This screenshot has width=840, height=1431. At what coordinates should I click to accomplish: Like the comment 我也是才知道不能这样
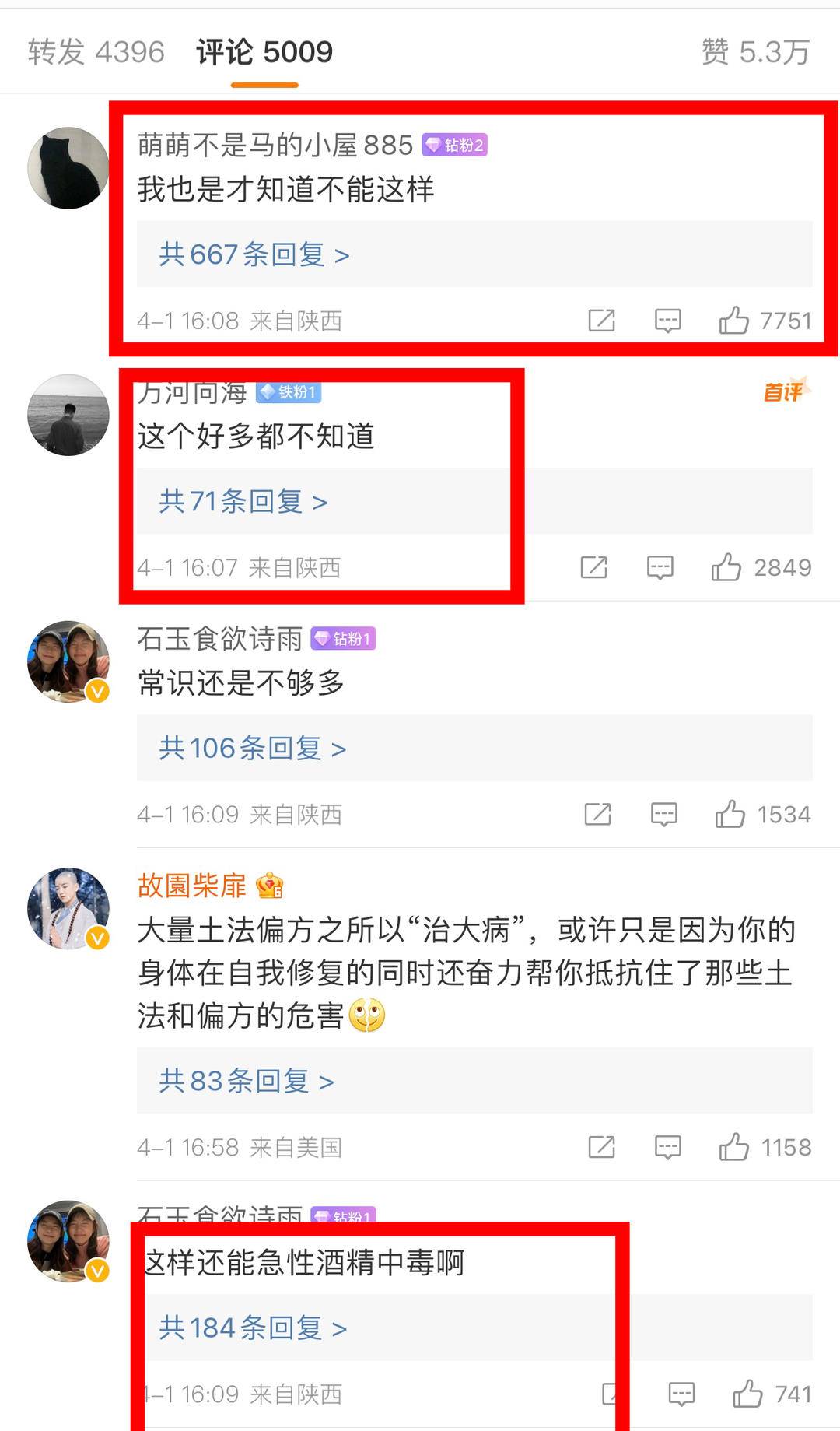734,321
